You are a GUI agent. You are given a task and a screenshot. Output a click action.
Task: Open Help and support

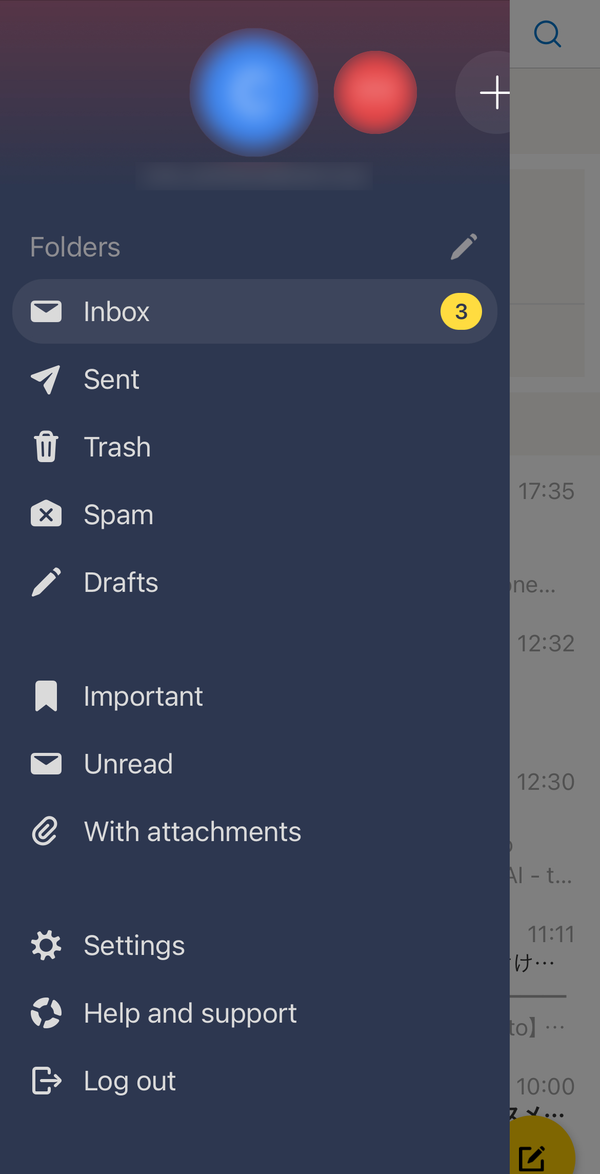pos(255,1014)
